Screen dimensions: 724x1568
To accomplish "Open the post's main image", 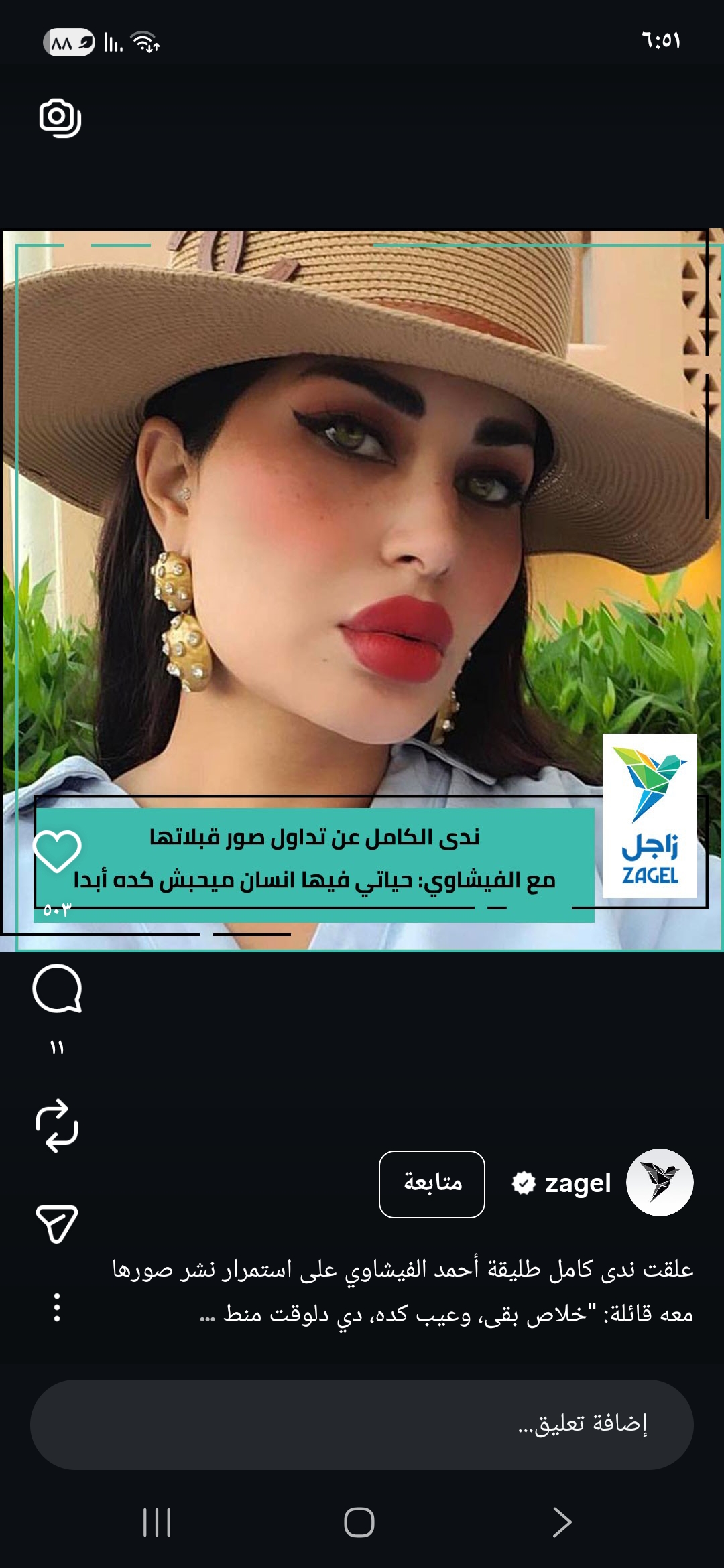I will [362, 536].
